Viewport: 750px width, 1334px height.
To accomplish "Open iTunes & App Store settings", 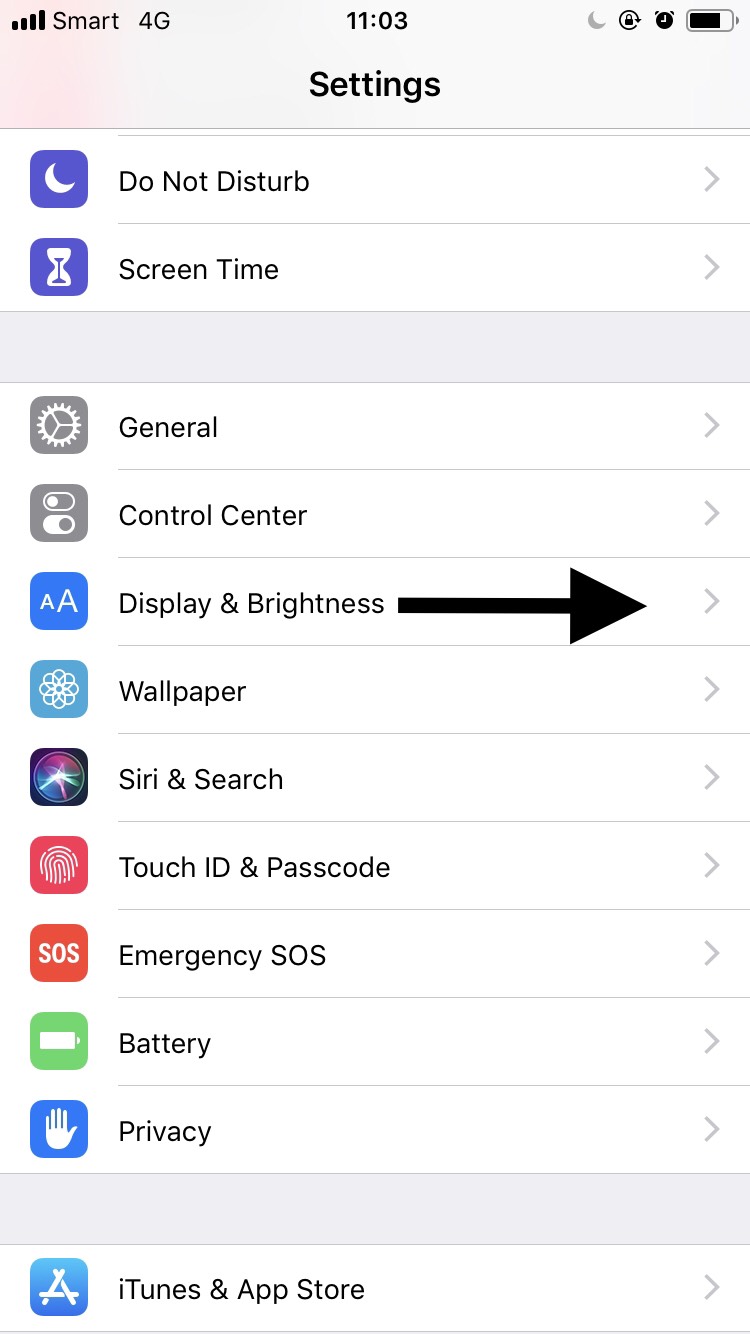I will pyautogui.click(x=241, y=1289).
